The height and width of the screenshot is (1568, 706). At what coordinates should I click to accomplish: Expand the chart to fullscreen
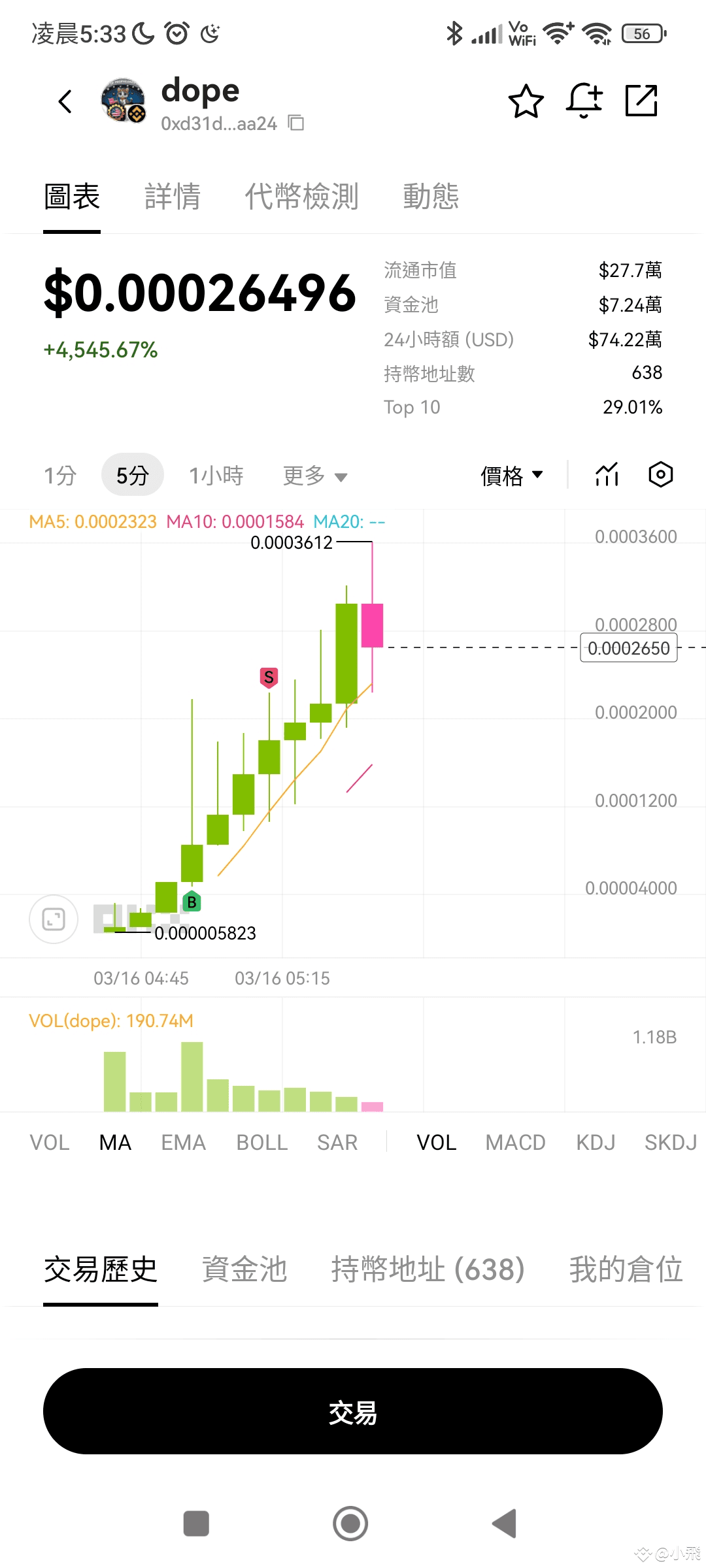click(54, 919)
